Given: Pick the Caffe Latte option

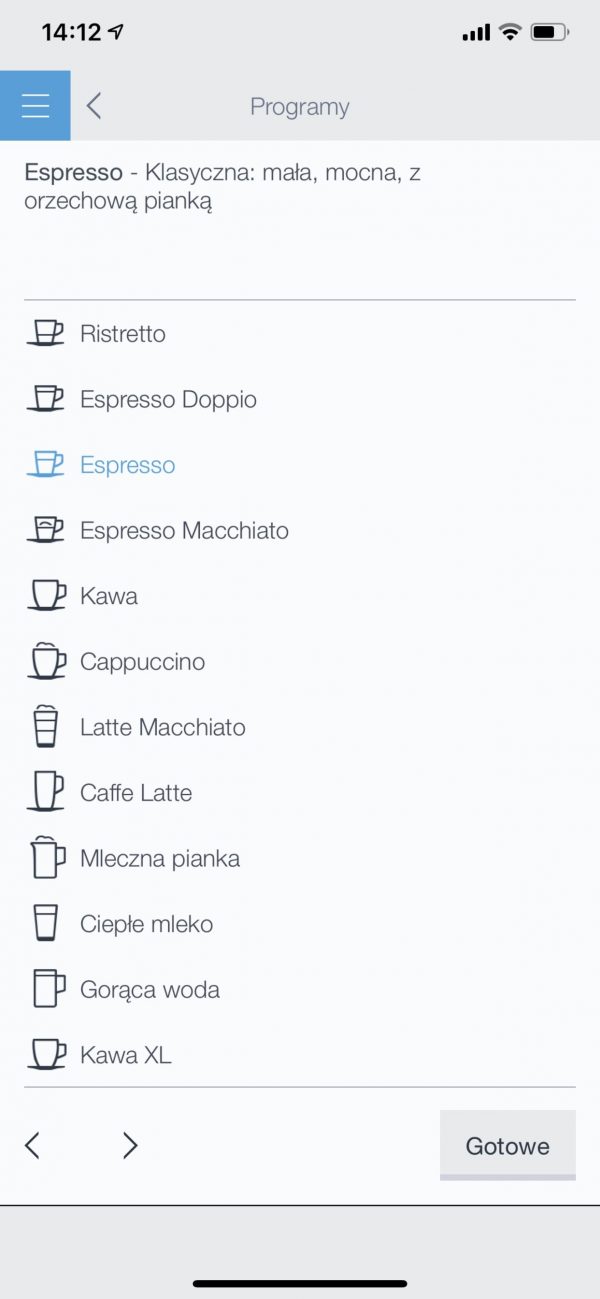Looking at the screenshot, I should click(x=300, y=793).
